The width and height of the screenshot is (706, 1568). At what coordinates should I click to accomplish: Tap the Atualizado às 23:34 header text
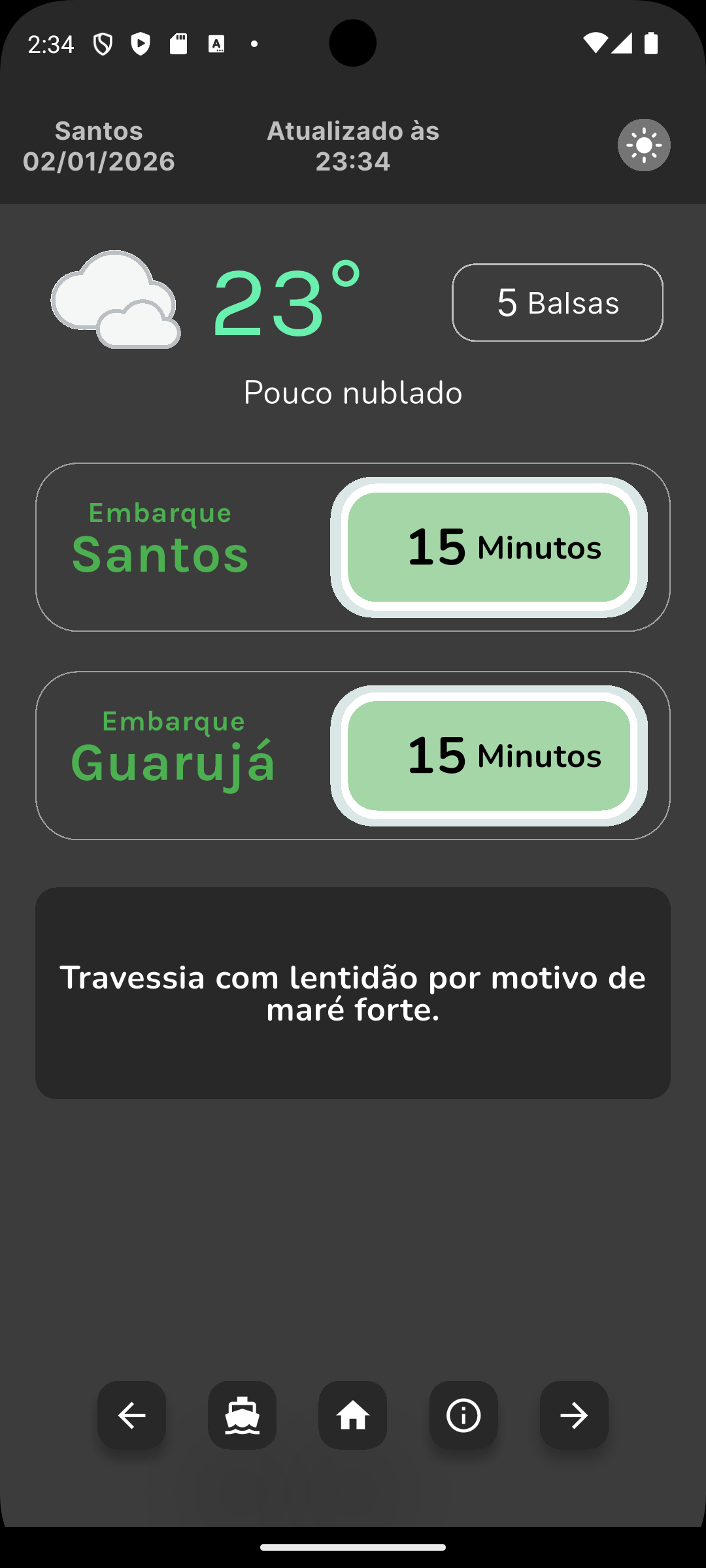[352, 145]
